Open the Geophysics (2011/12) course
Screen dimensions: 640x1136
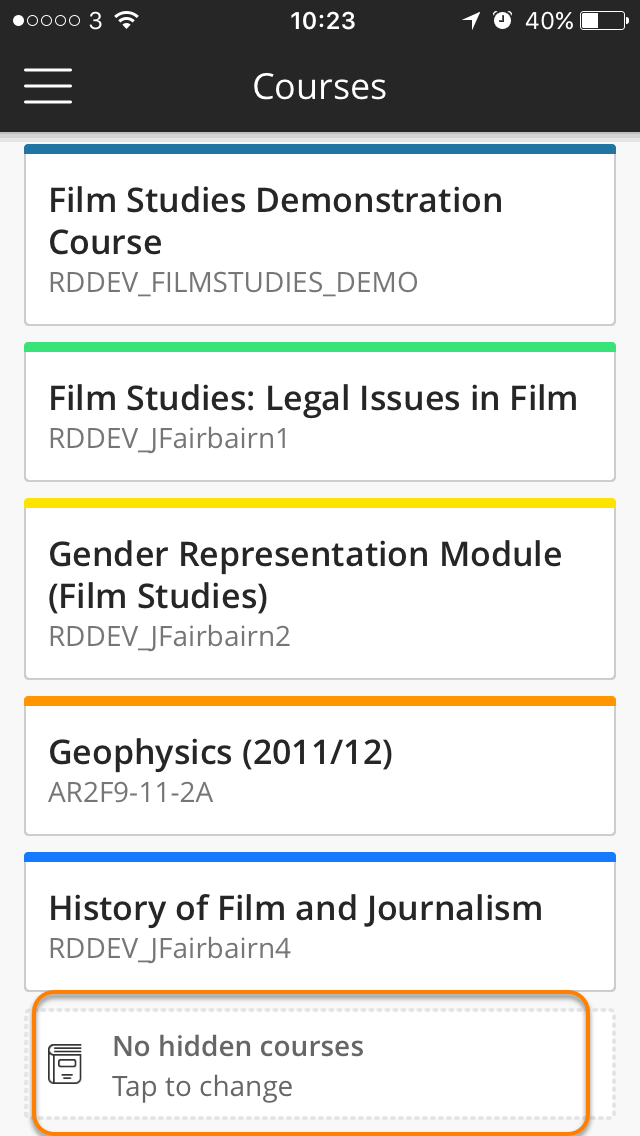point(320,766)
